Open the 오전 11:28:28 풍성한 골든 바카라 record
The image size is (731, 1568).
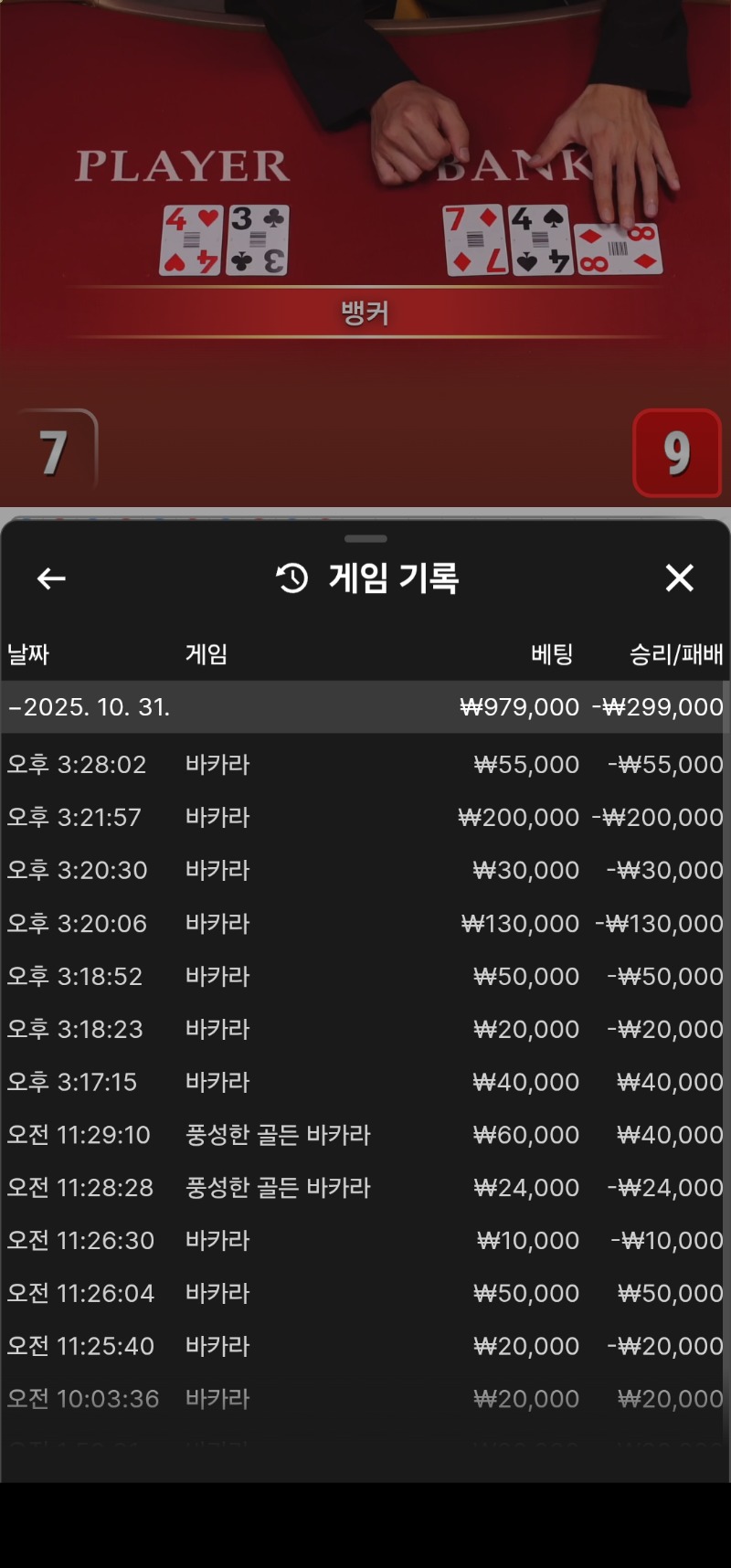click(x=364, y=1188)
